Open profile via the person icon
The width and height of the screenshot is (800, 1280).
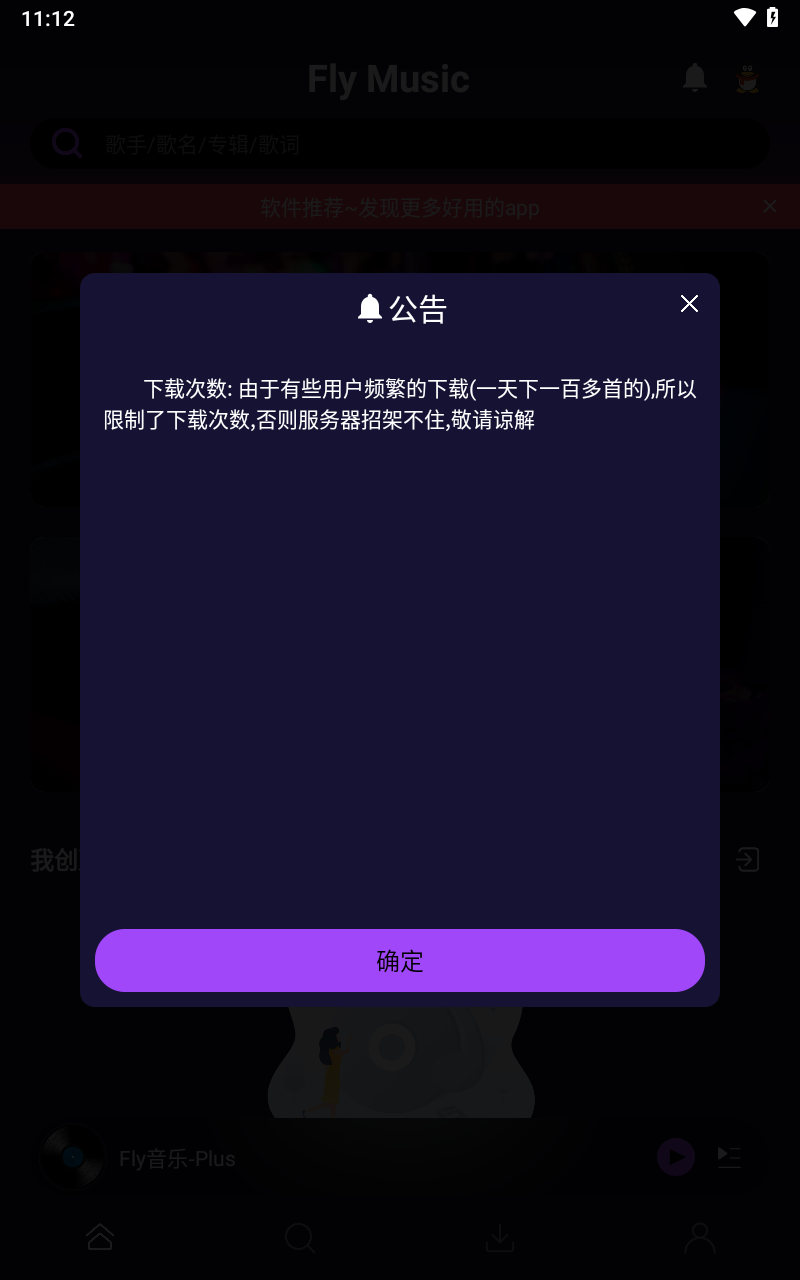[700, 1237]
